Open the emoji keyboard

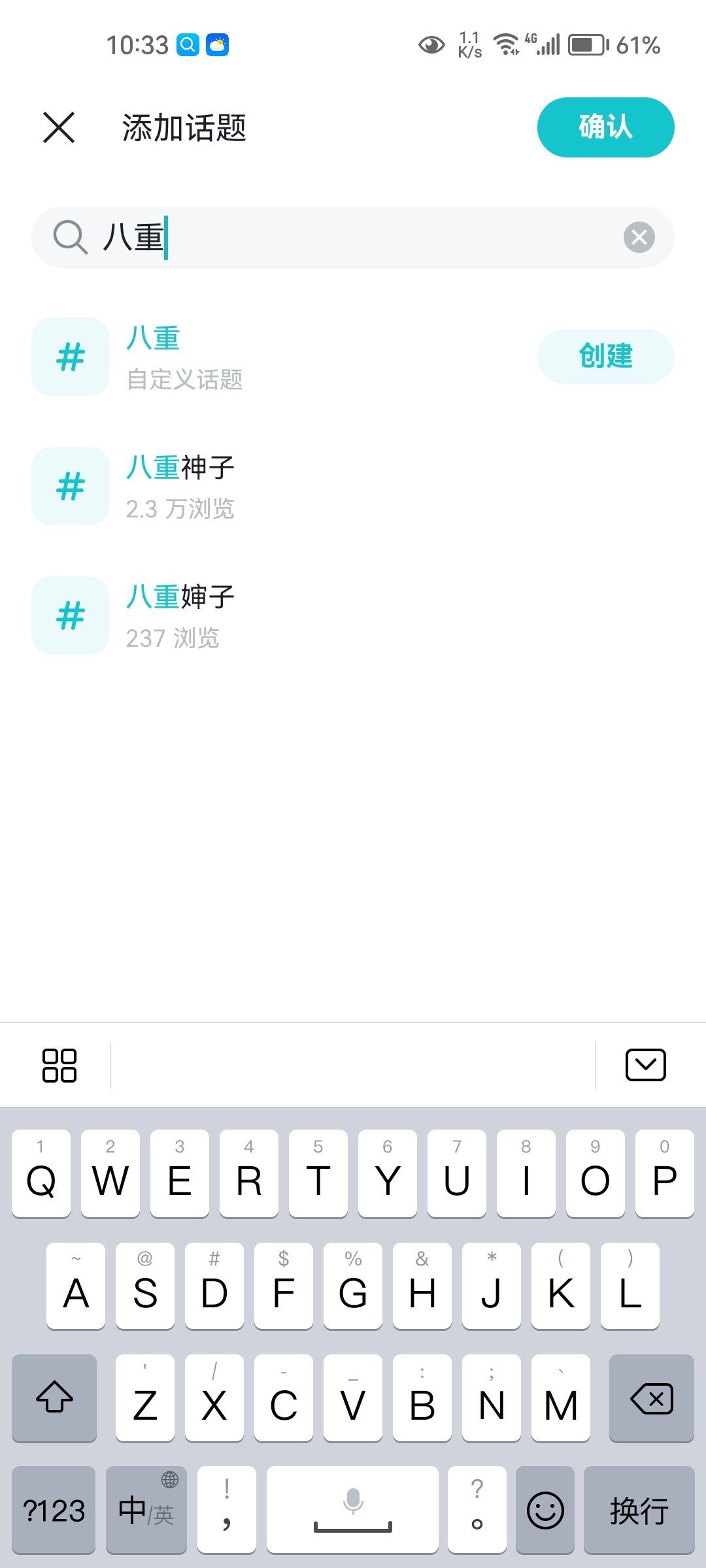545,1511
